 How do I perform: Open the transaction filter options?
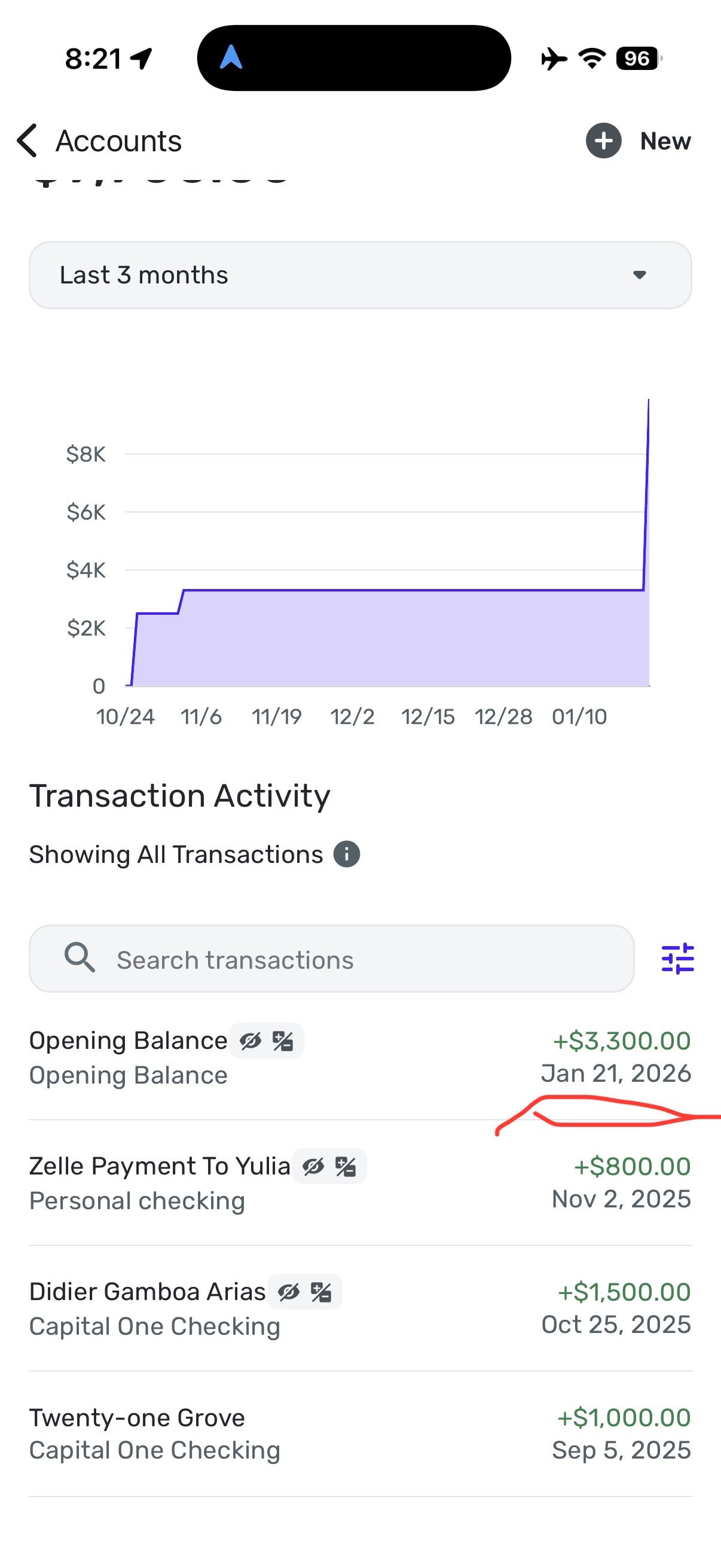[x=677, y=959]
